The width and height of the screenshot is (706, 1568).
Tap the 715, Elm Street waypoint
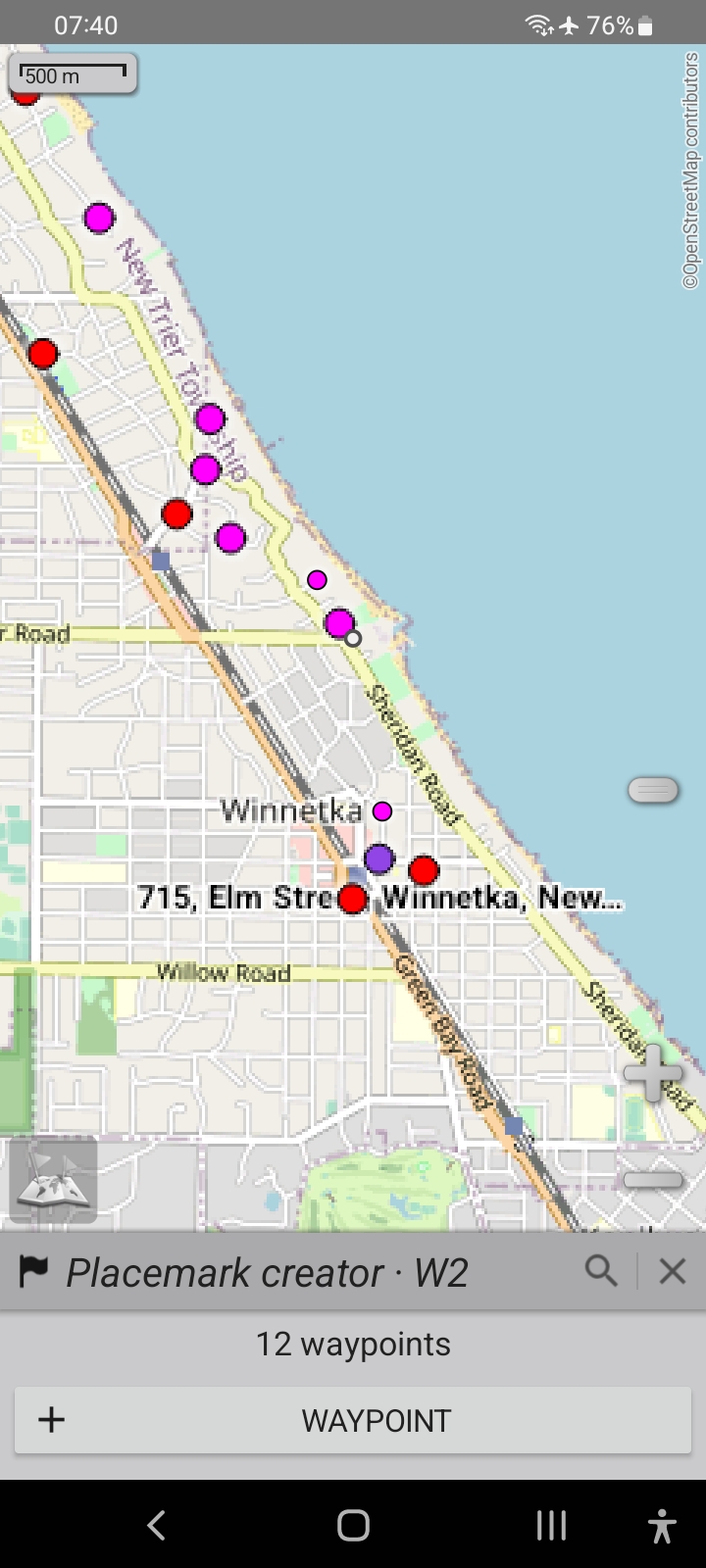[352, 898]
